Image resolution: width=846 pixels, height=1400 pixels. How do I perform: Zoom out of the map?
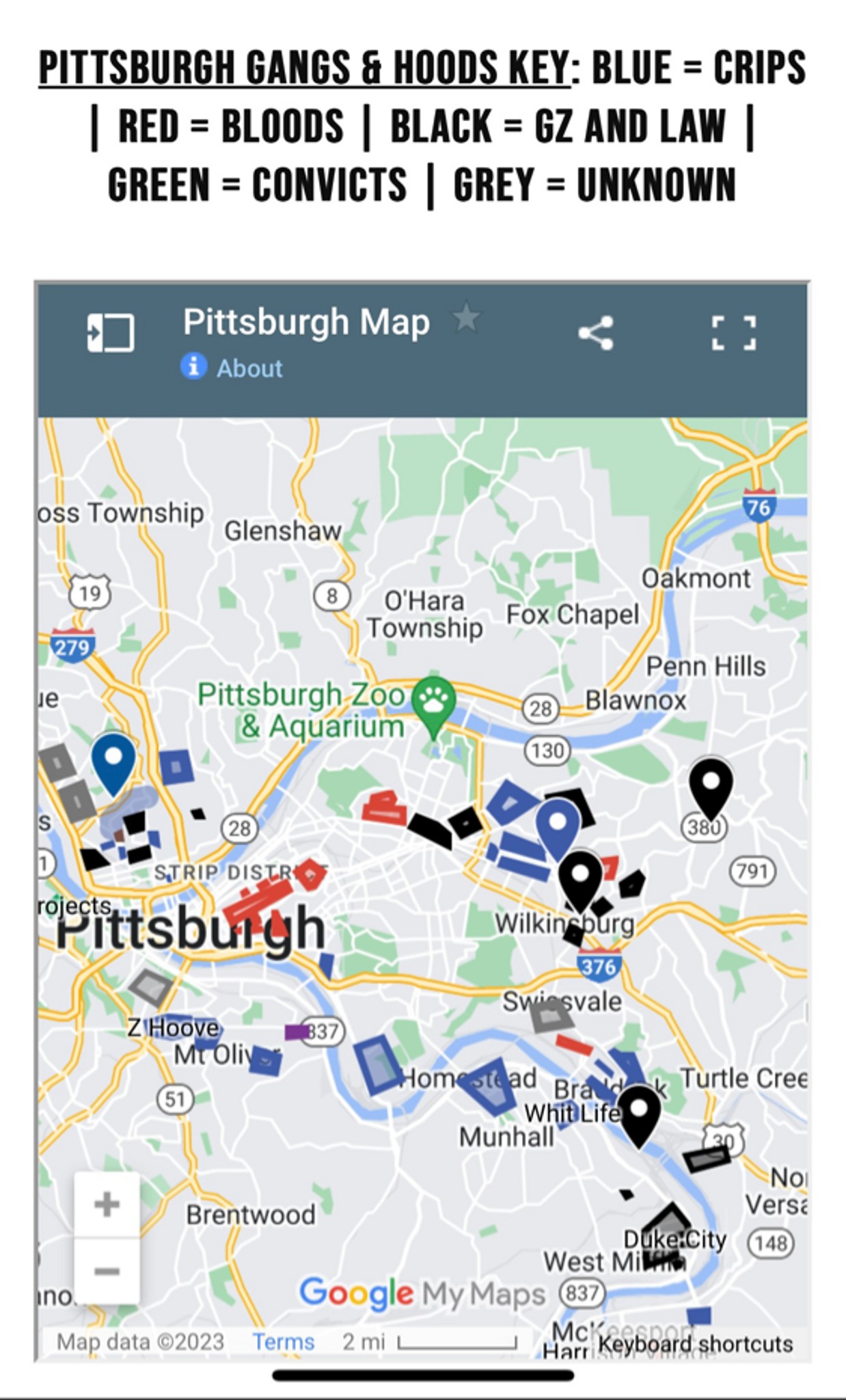point(107,1271)
